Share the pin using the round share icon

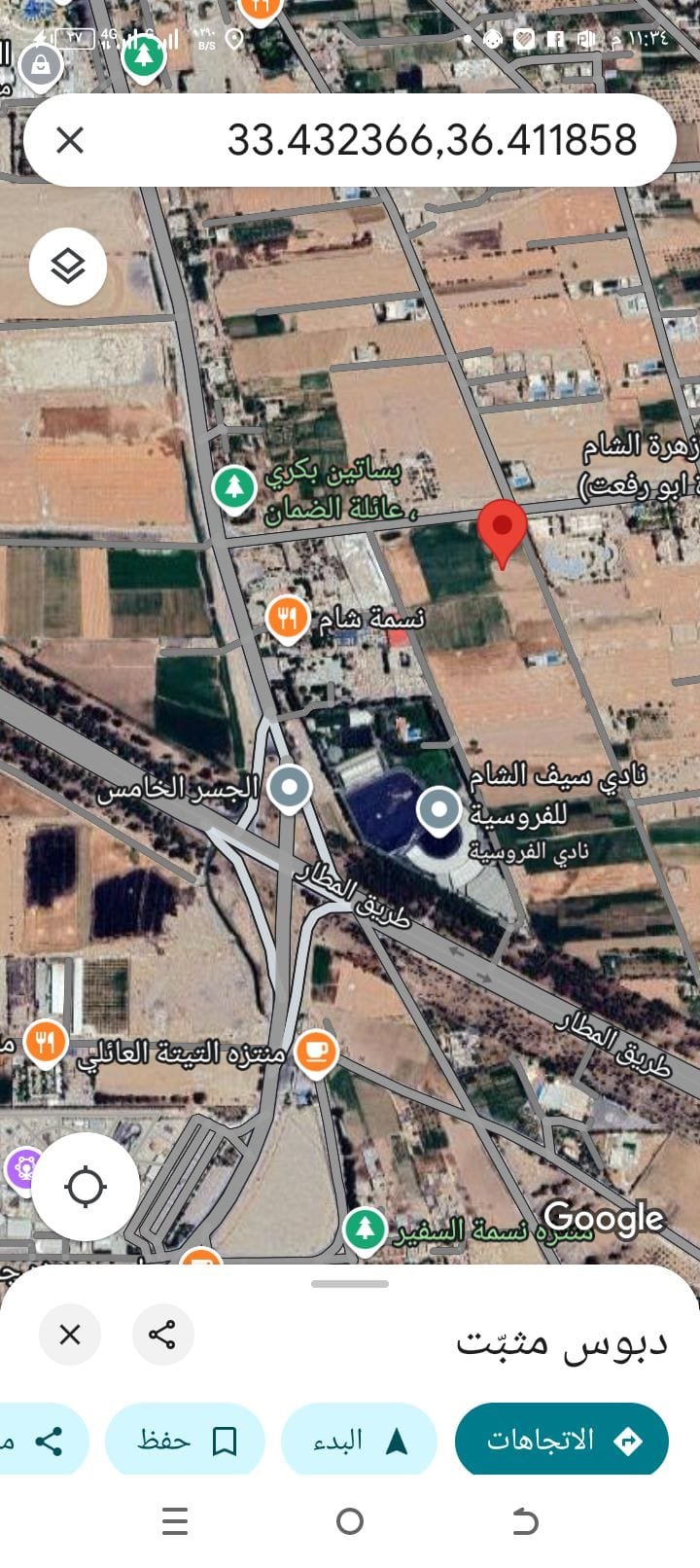pos(162,1334)
